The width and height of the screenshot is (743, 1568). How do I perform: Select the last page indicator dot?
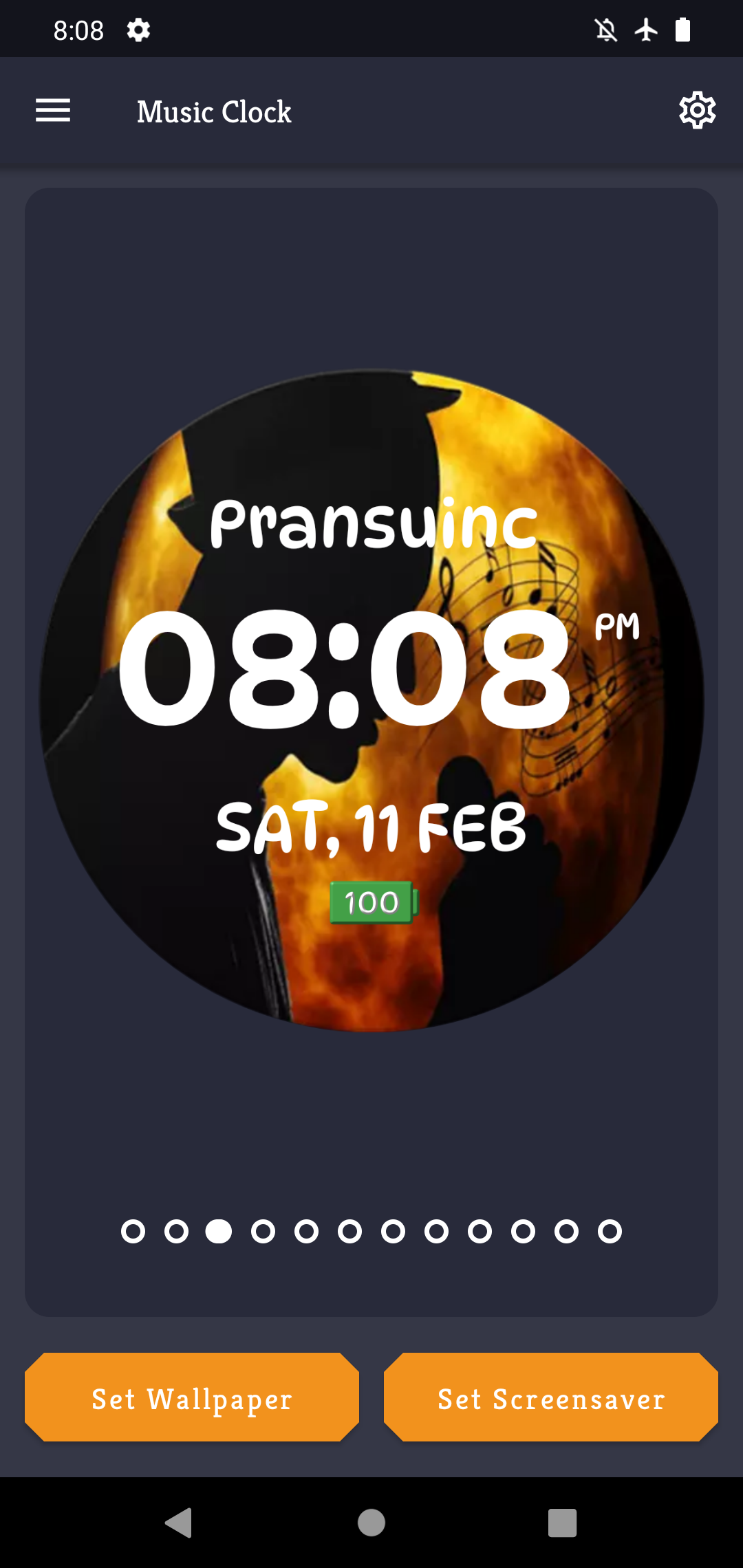point(610,1231)
